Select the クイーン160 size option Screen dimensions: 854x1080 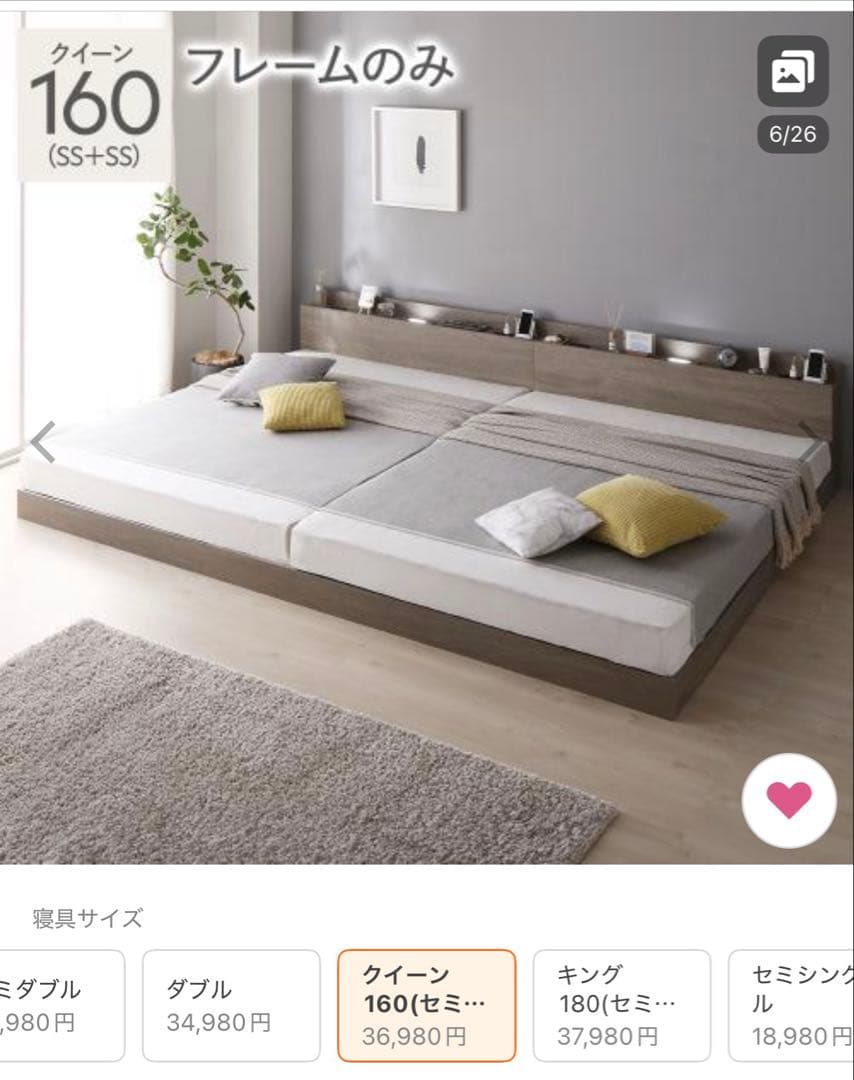coord(426,1005)
